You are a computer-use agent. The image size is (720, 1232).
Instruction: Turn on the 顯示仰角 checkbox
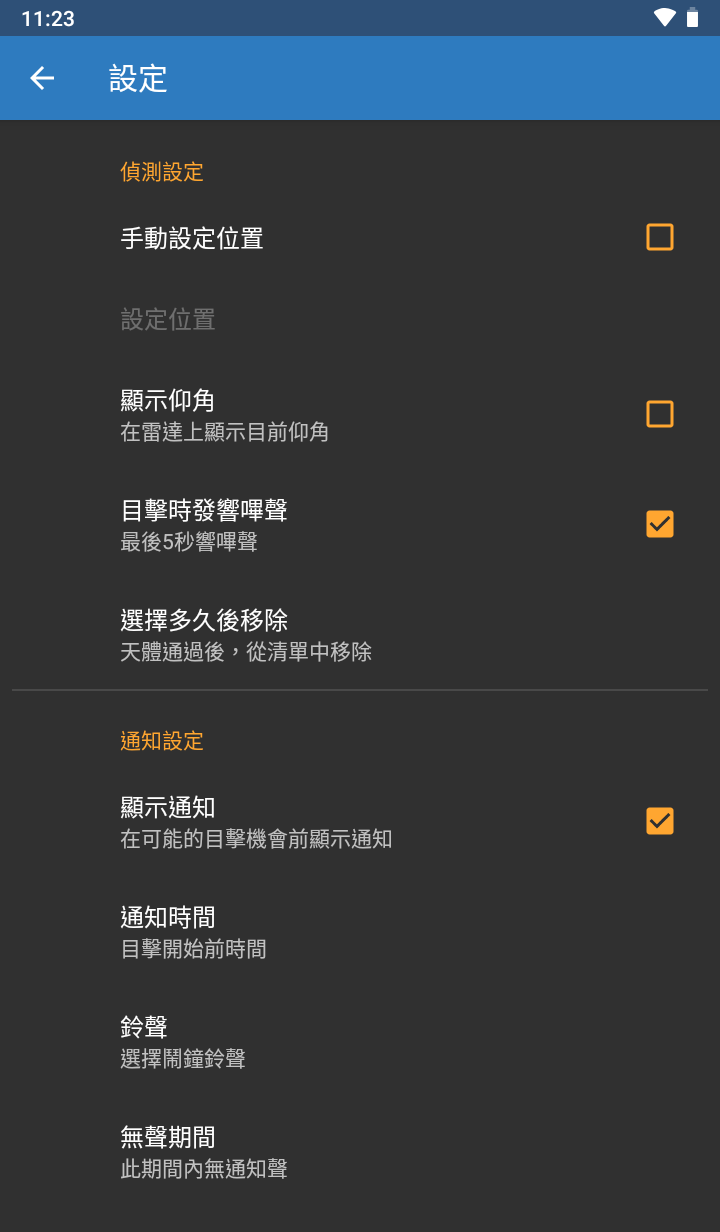click(659, 414)
